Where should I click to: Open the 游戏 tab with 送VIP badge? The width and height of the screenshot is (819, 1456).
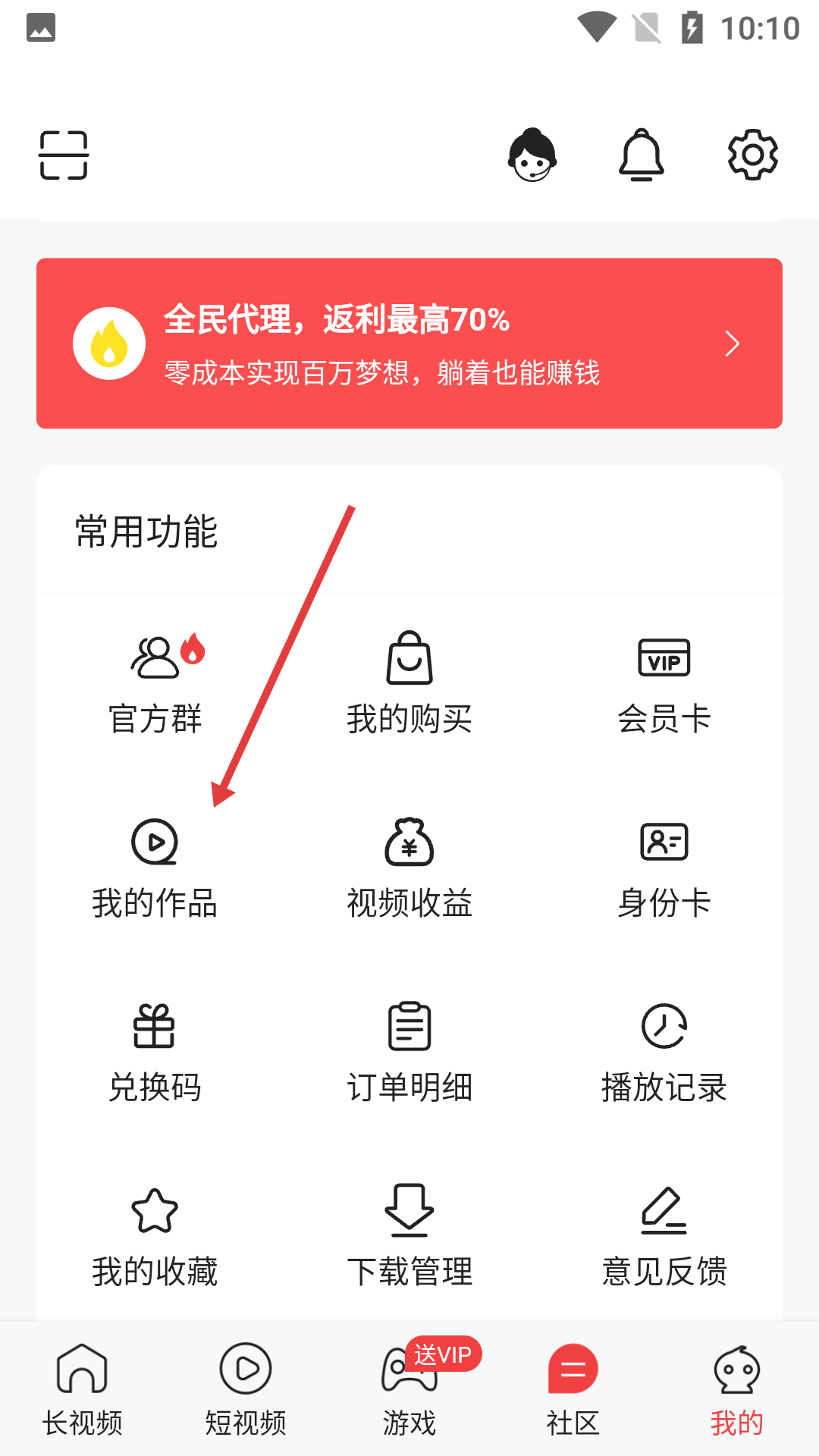(x=409, y=1395)
